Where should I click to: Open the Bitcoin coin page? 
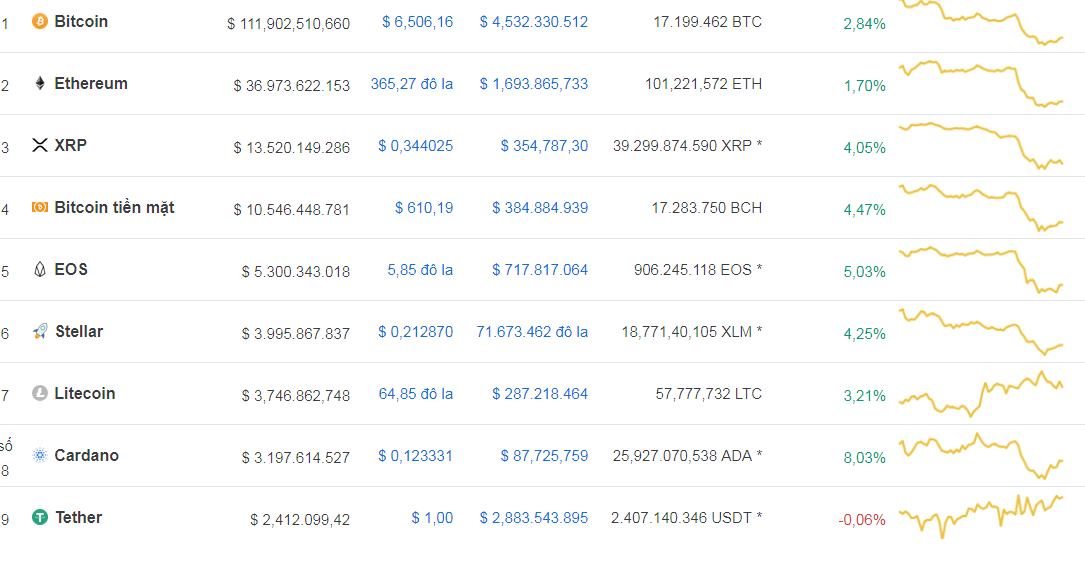[81, 21]
